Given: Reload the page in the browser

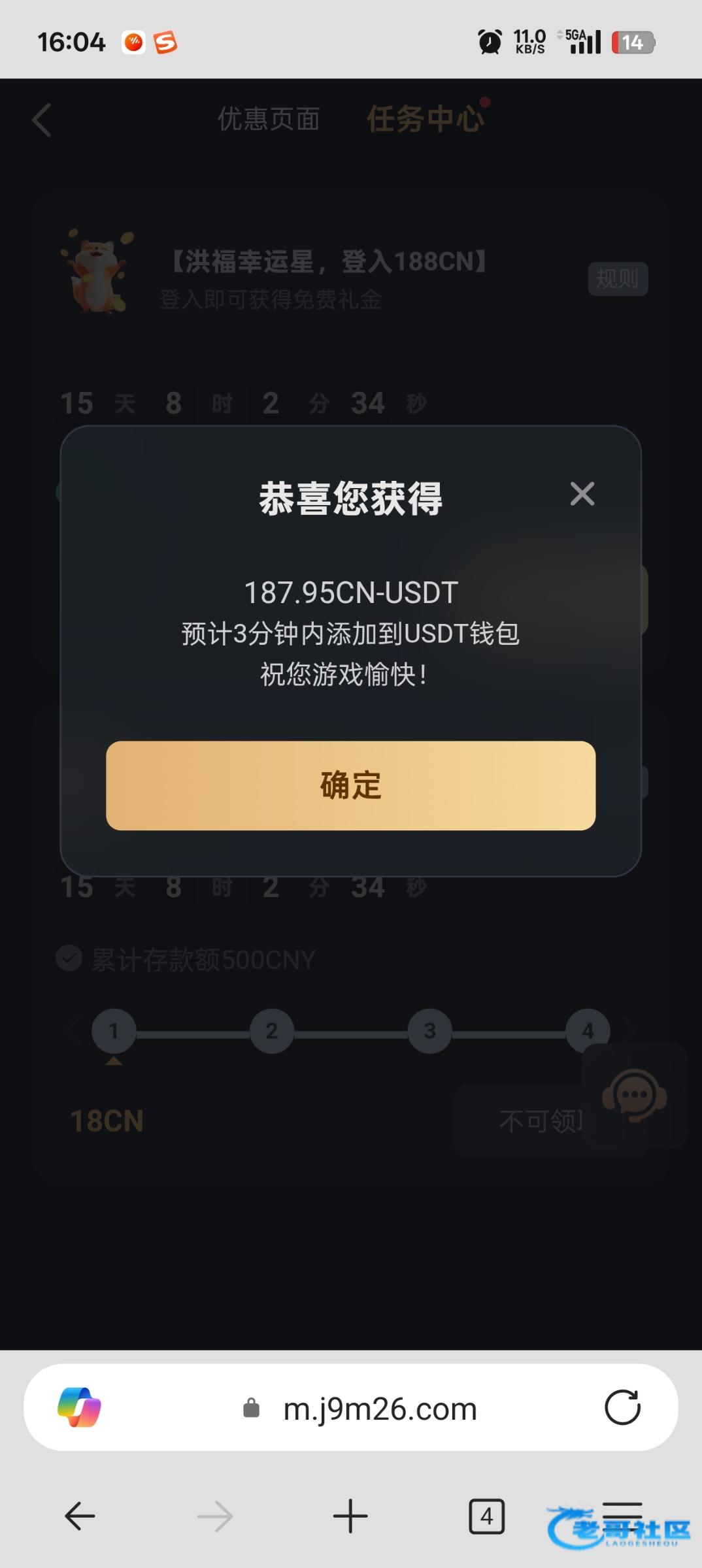Looking at the screenshot, I should [x=622, y=1407].
